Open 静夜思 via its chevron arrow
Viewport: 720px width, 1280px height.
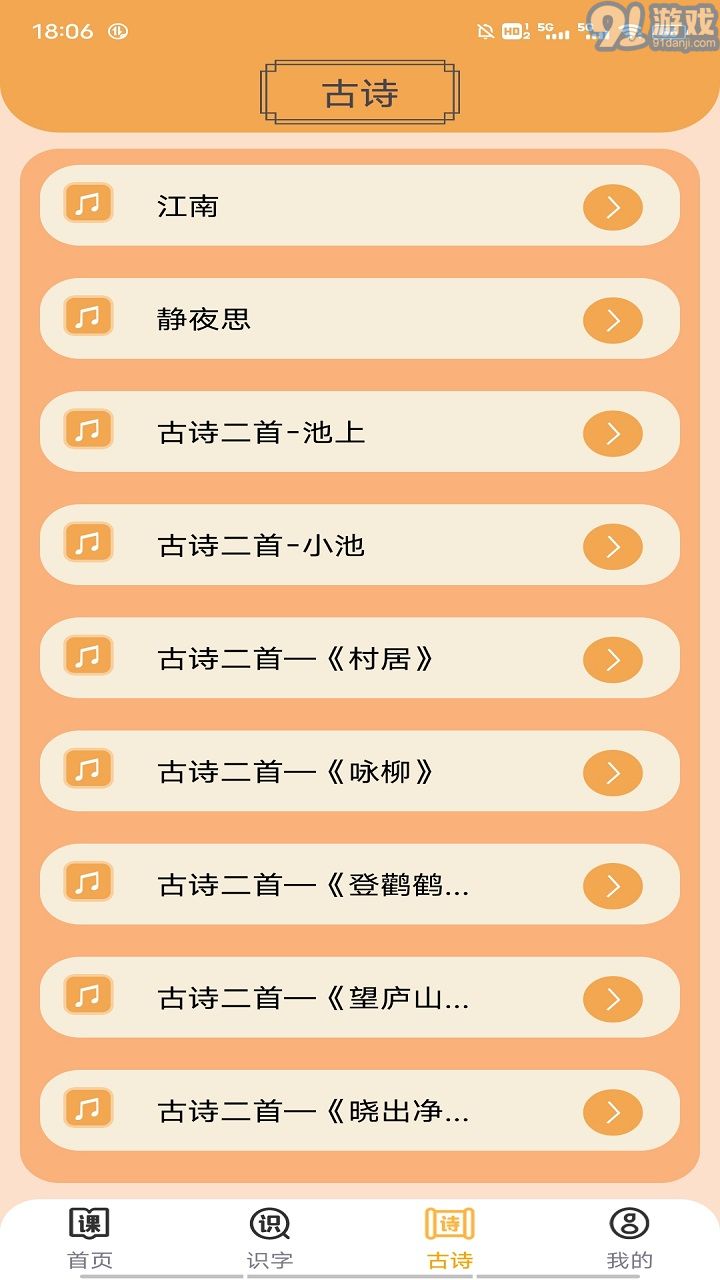pos(612,320)
